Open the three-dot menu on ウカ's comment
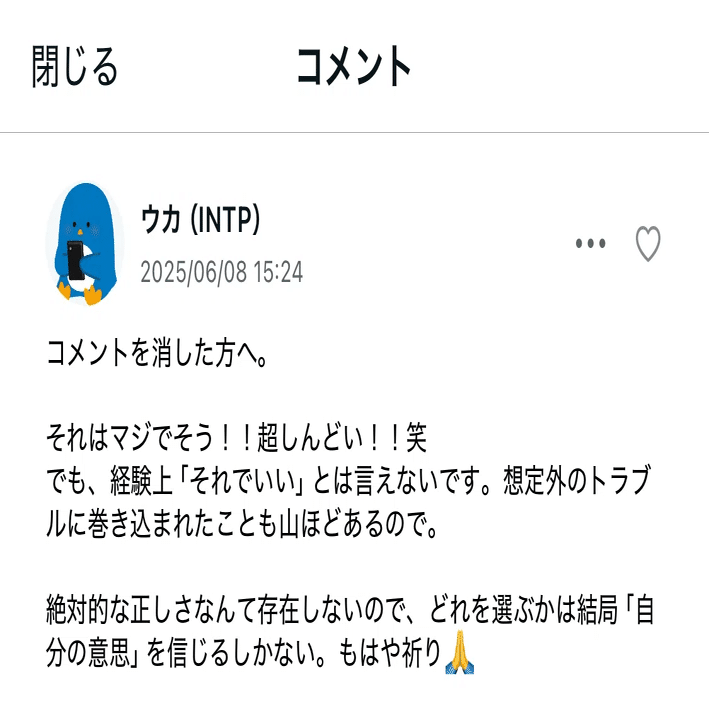The width and height of the screenshot is (709, 709). 591,244
